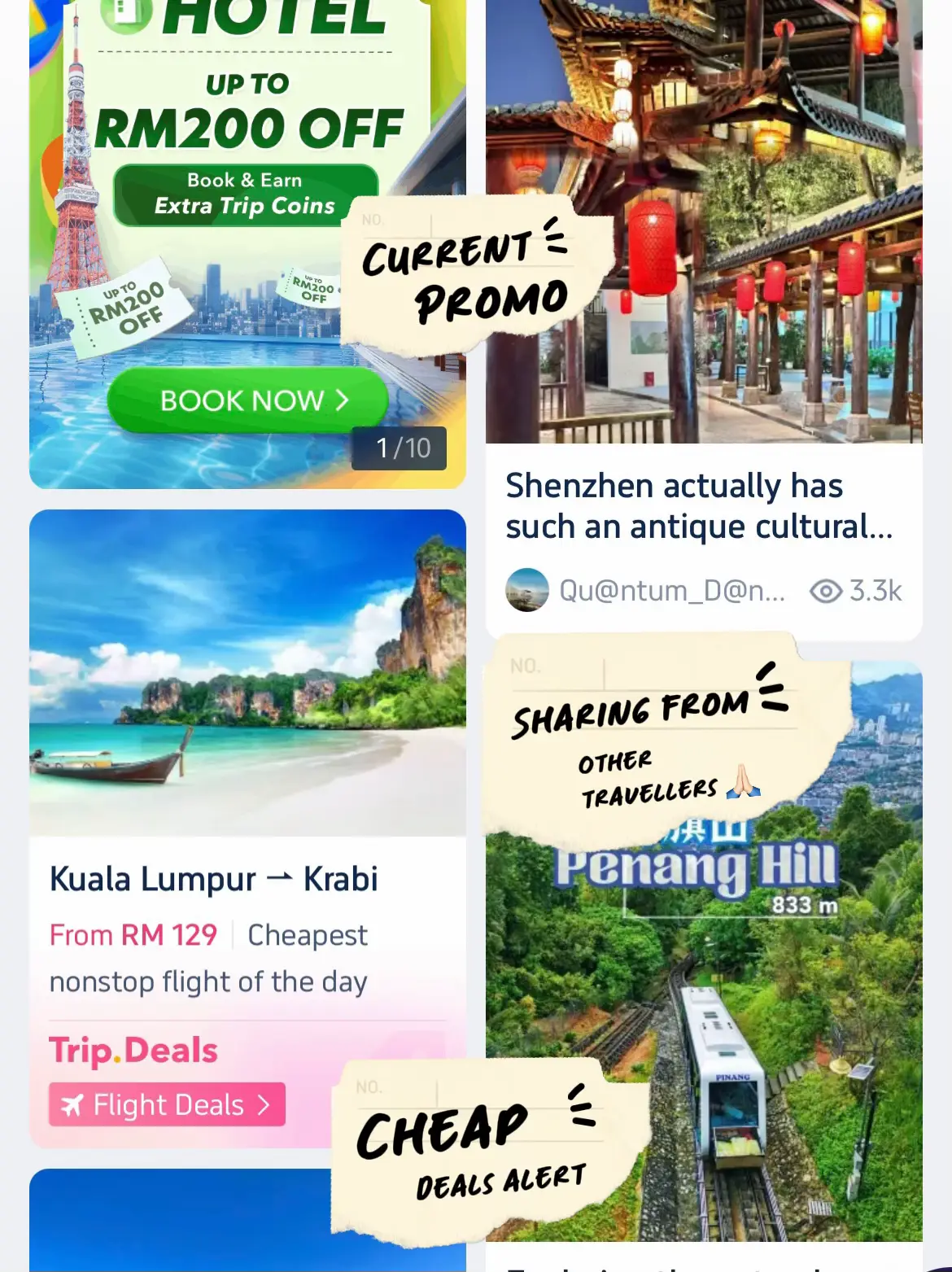The width and height of the screenshot is (952, 1272).
Task: Open the Flight Deals link
Action: pyautogui.click(x=167, y=1104)
